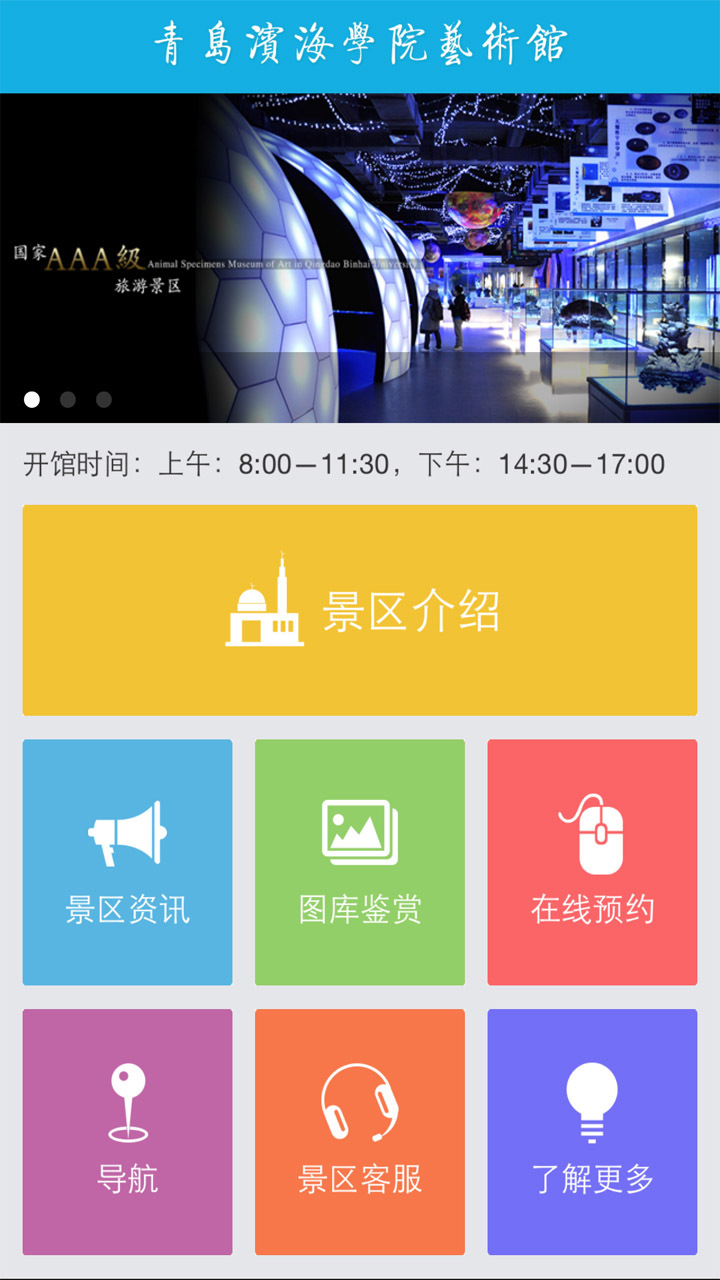Open 景区资讯 news section
This screenshot has height=1280, width=720.
coord(127,862)
